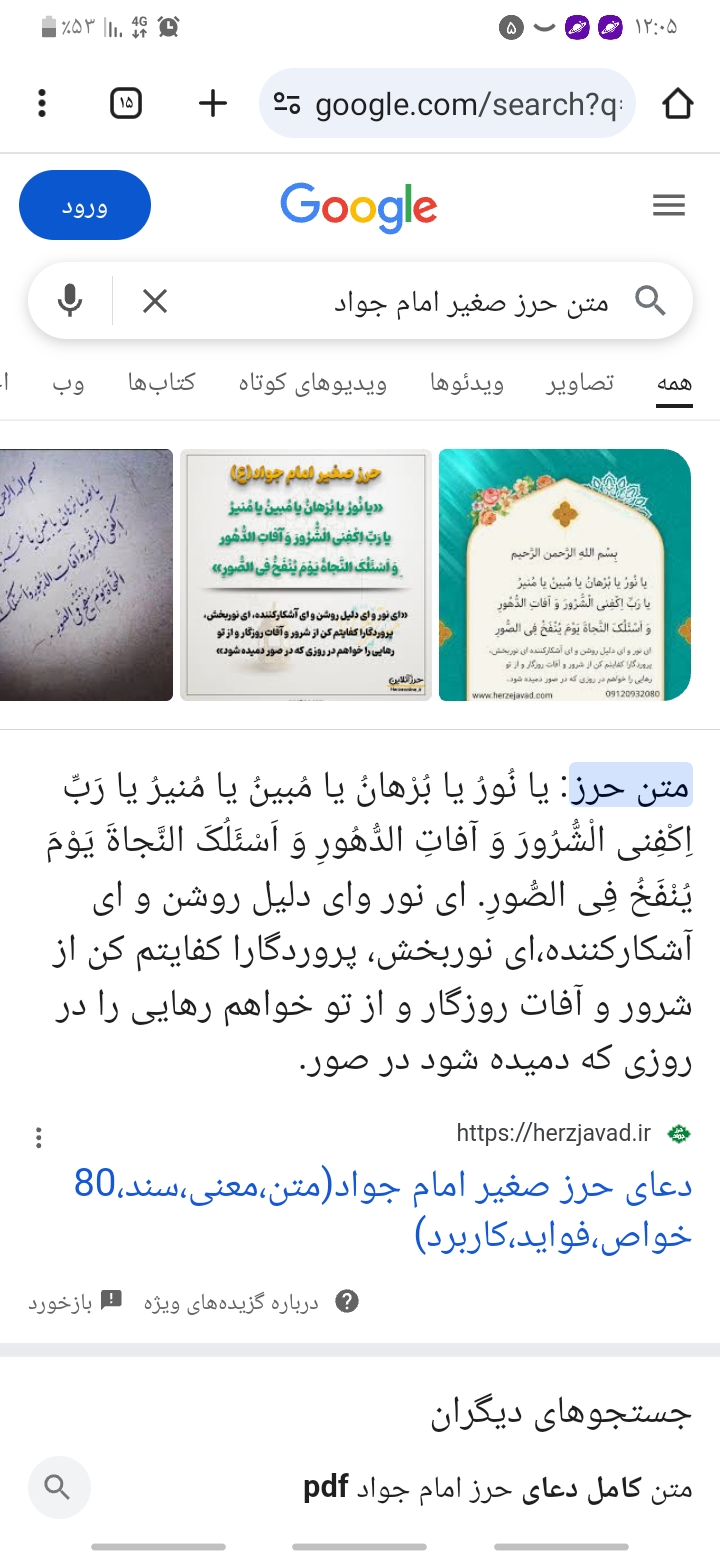Clear the search query text
The height and width of the screenshot is (1560, 720).
[155, 300]
